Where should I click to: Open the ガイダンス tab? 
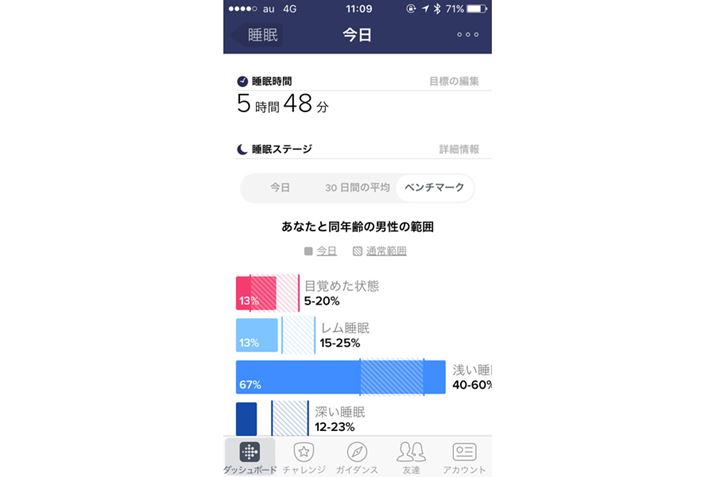[x=357, y=457]
